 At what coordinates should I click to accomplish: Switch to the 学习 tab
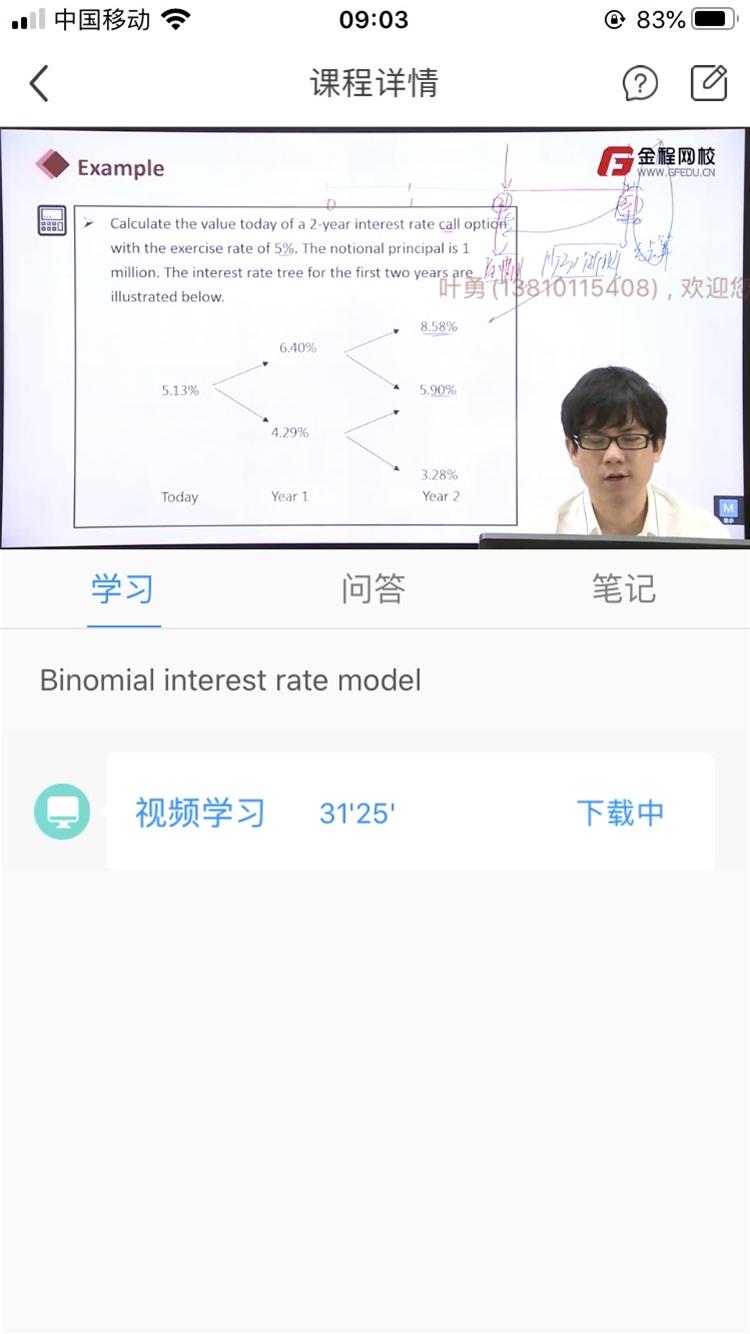click(123, 590)
